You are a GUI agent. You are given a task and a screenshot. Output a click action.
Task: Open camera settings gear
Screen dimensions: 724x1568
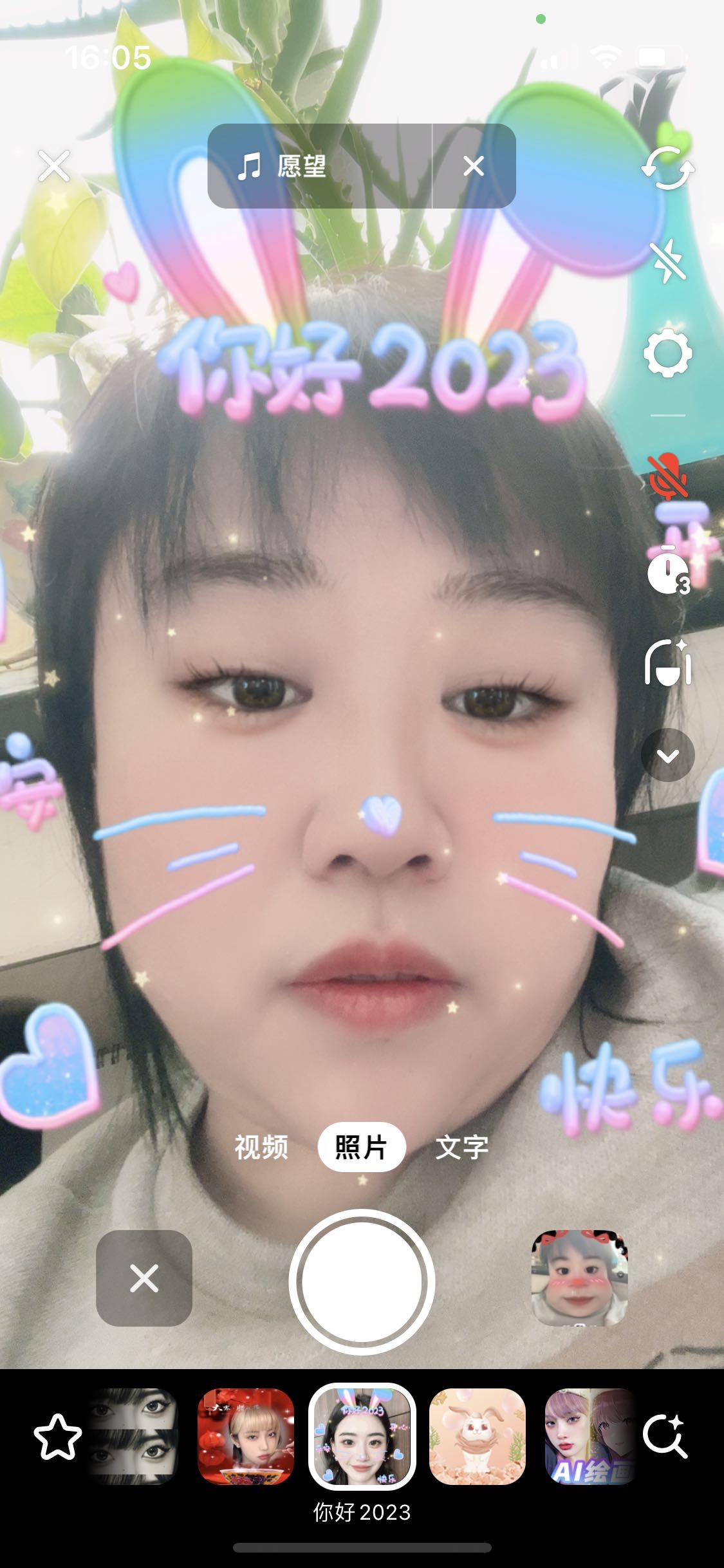click(x=668, y=353)
